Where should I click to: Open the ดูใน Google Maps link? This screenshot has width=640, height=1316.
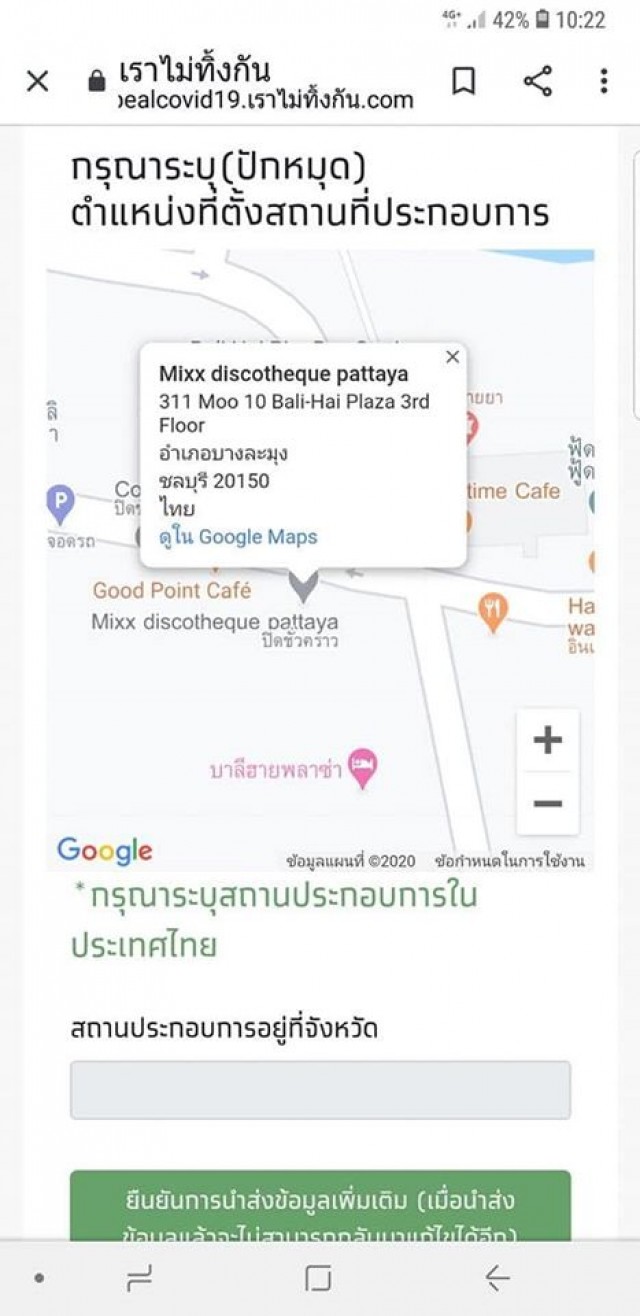click(238, 537)
